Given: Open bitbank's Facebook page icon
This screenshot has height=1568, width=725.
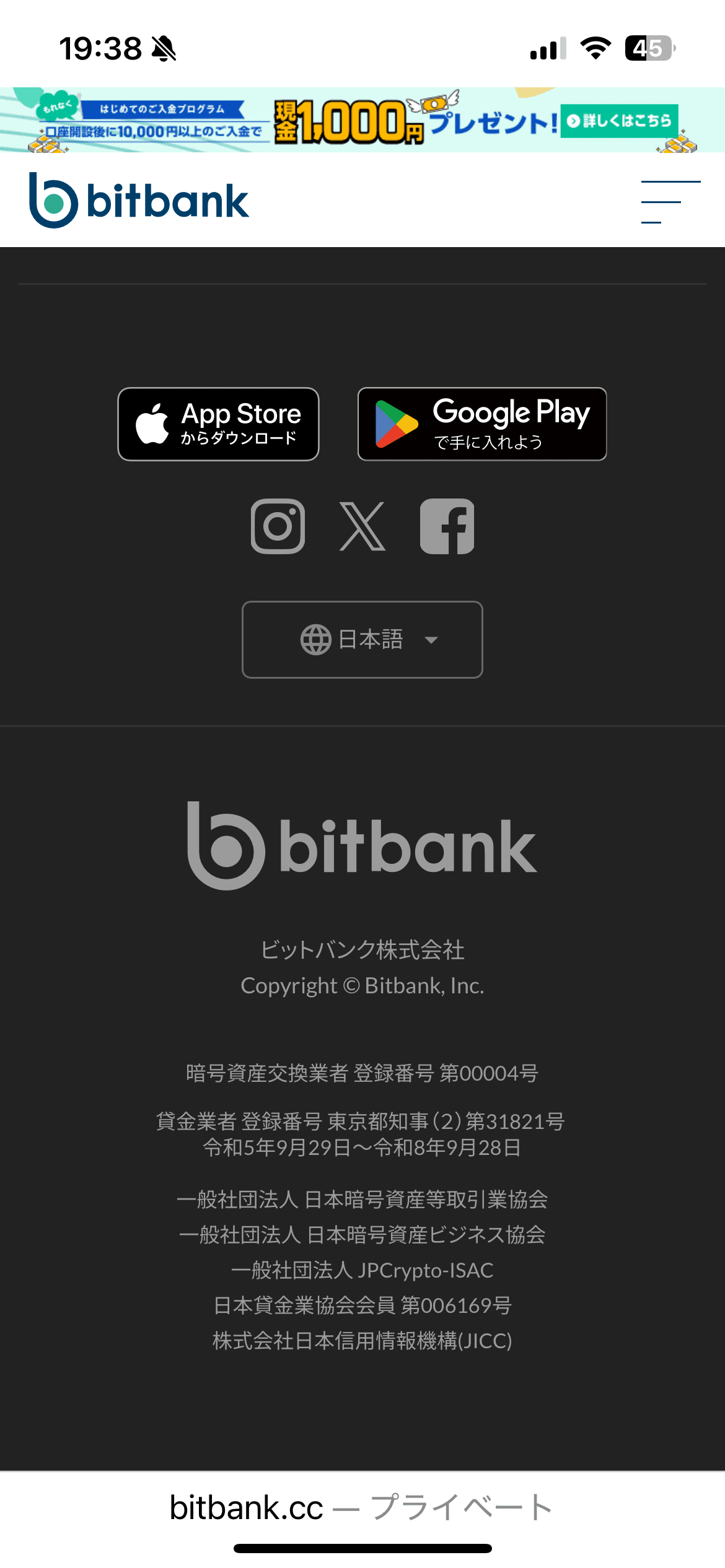Looking at the screenshot, I should point(447,527).
